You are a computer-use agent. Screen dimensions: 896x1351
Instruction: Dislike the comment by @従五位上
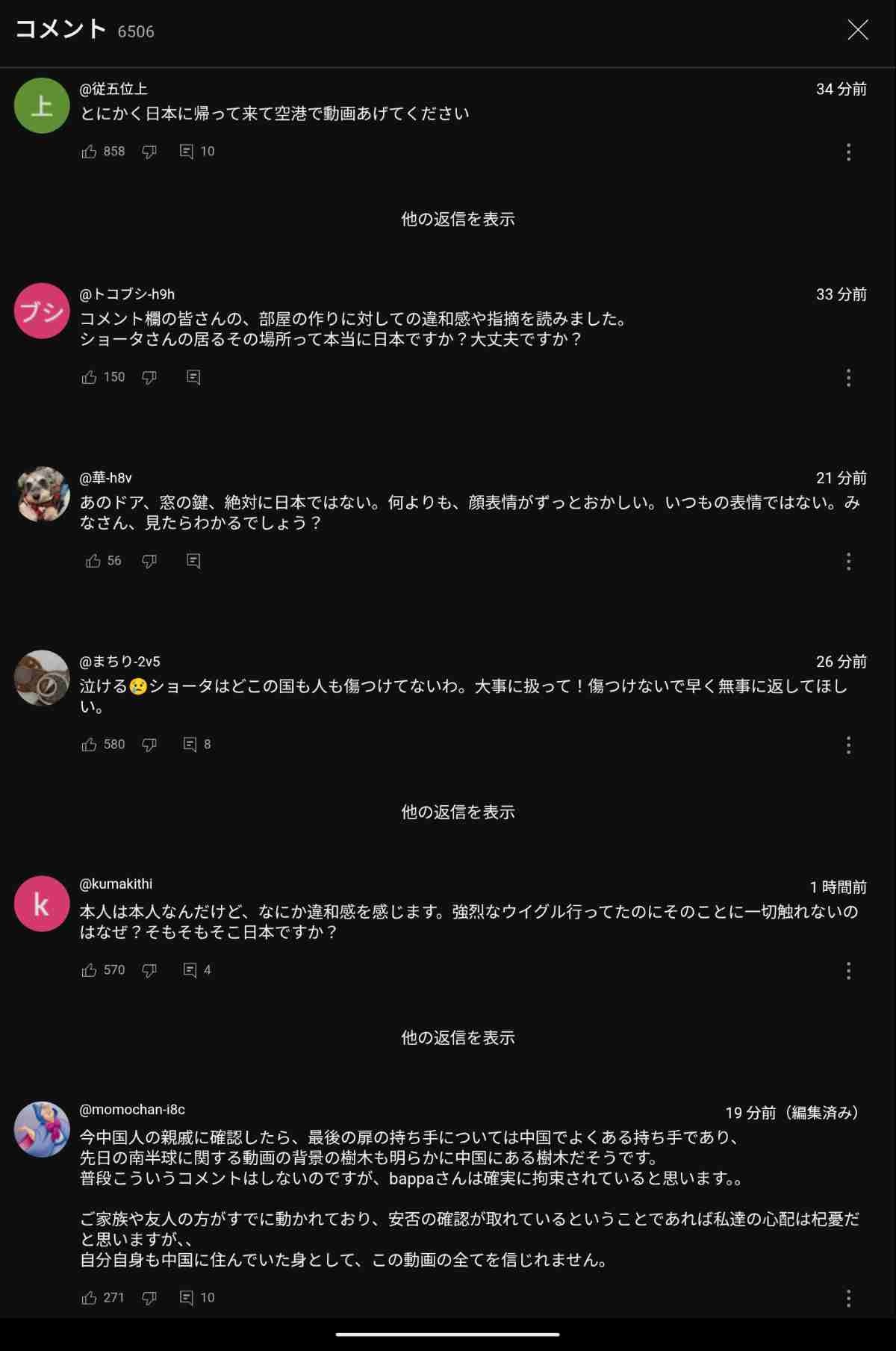149,152
